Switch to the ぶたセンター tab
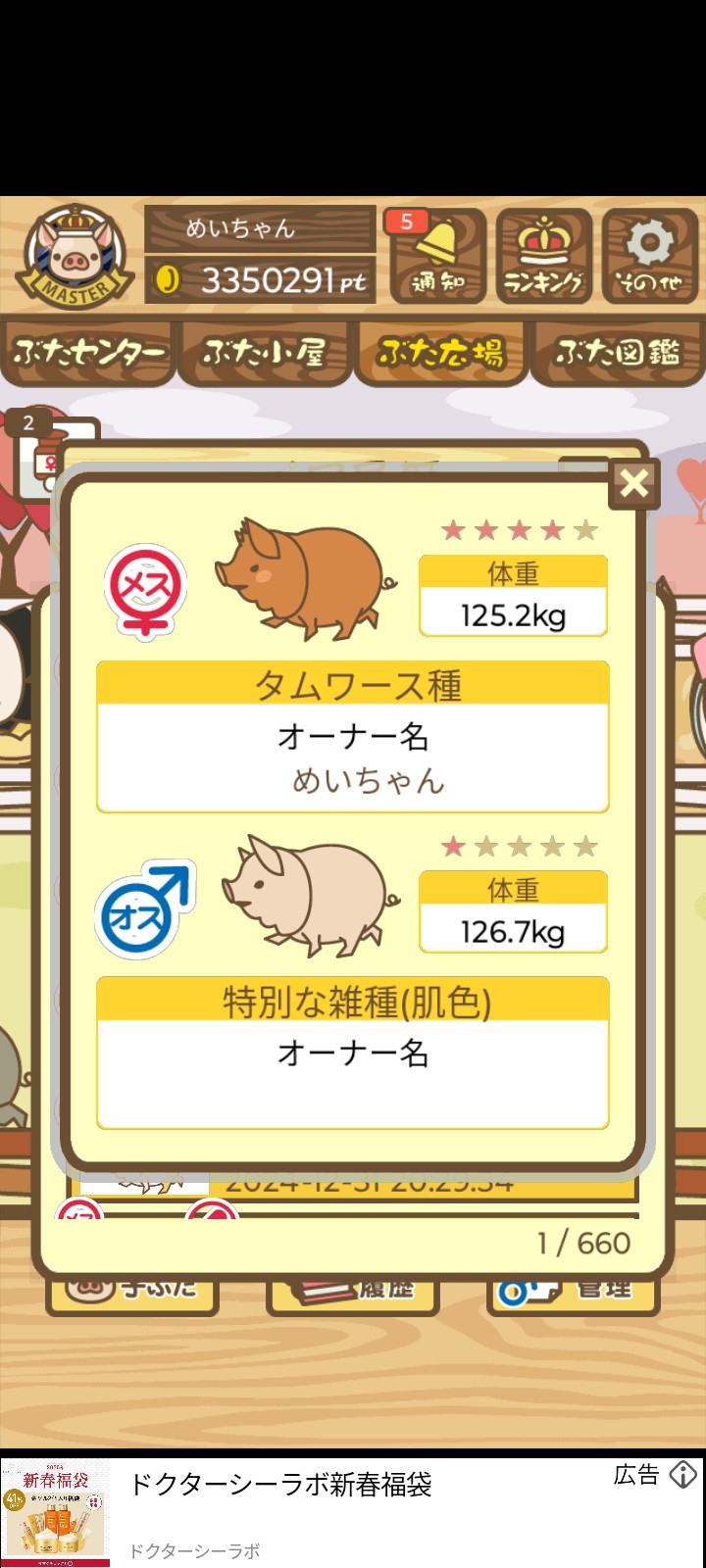706x1568 pixels. 88,353
